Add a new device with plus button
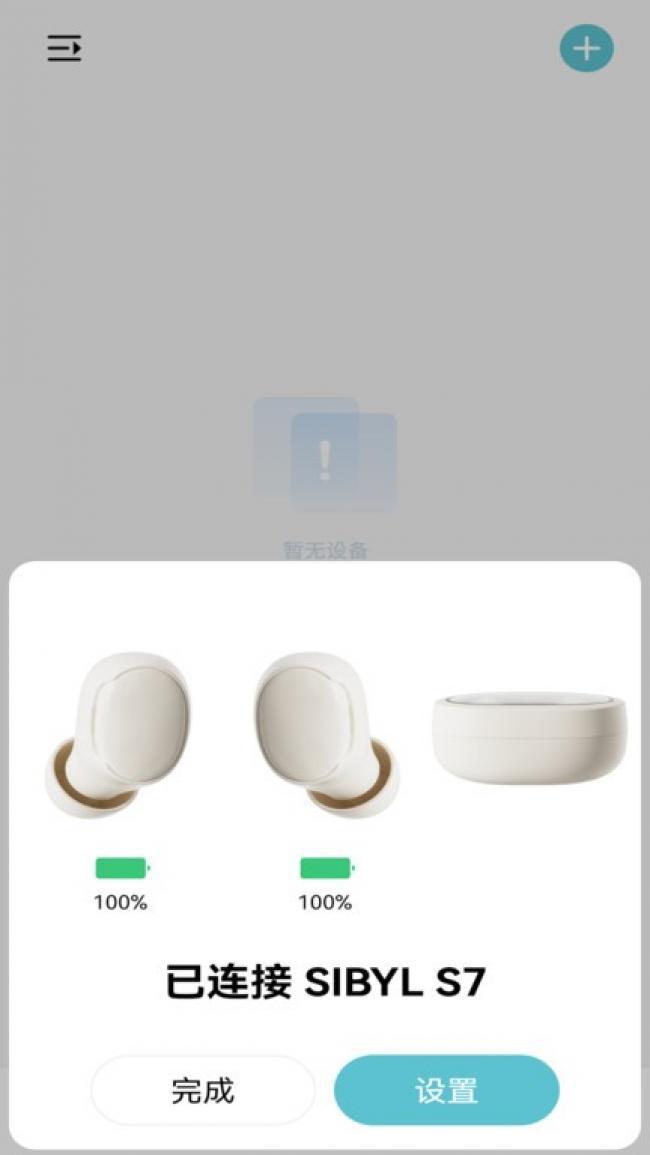650x1155 pixels. (x=587, y=49)
